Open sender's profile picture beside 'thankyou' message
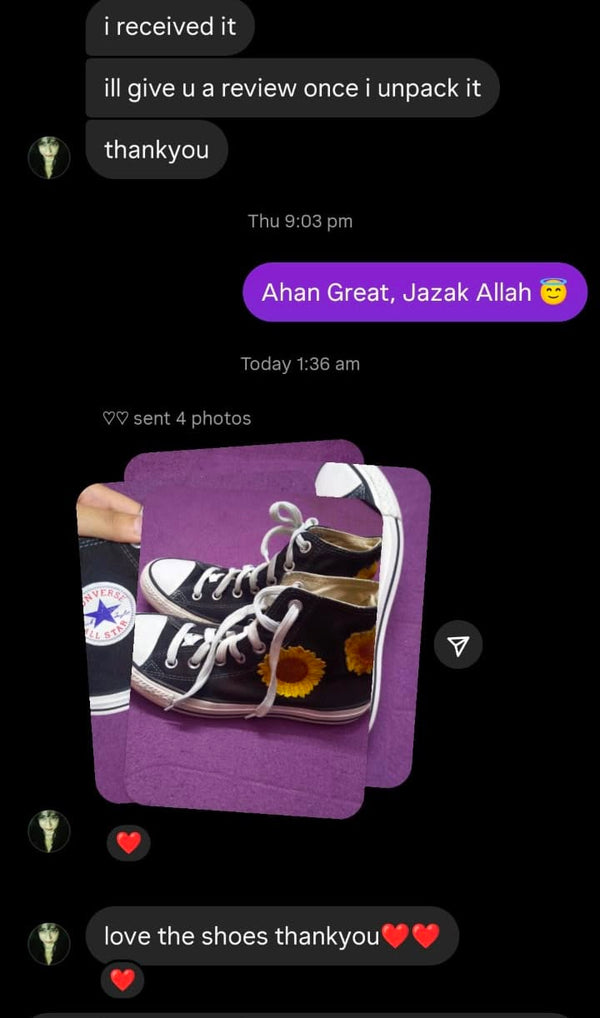 pyautogui.click(x=49, y=158)
